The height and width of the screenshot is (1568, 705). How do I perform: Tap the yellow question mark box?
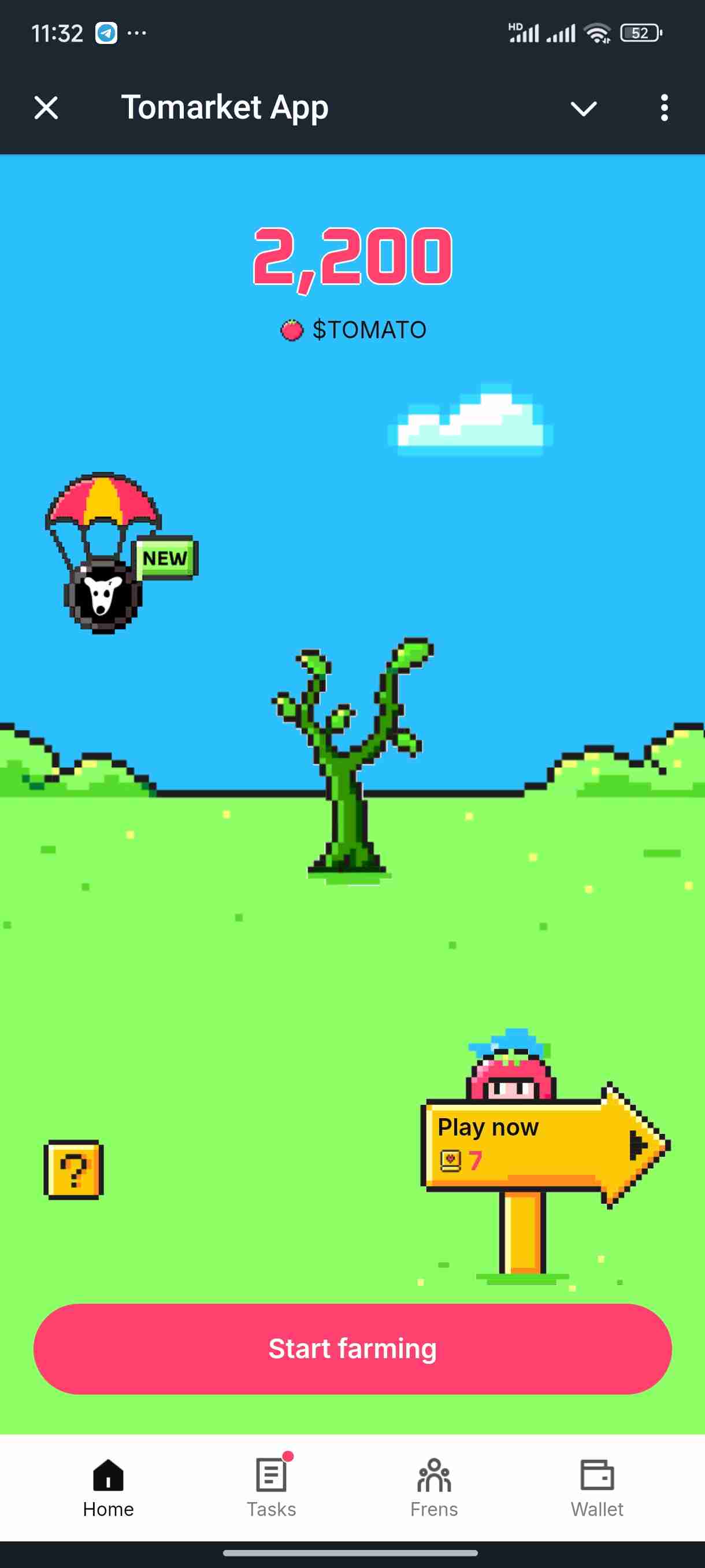(x=73, y=1169)
